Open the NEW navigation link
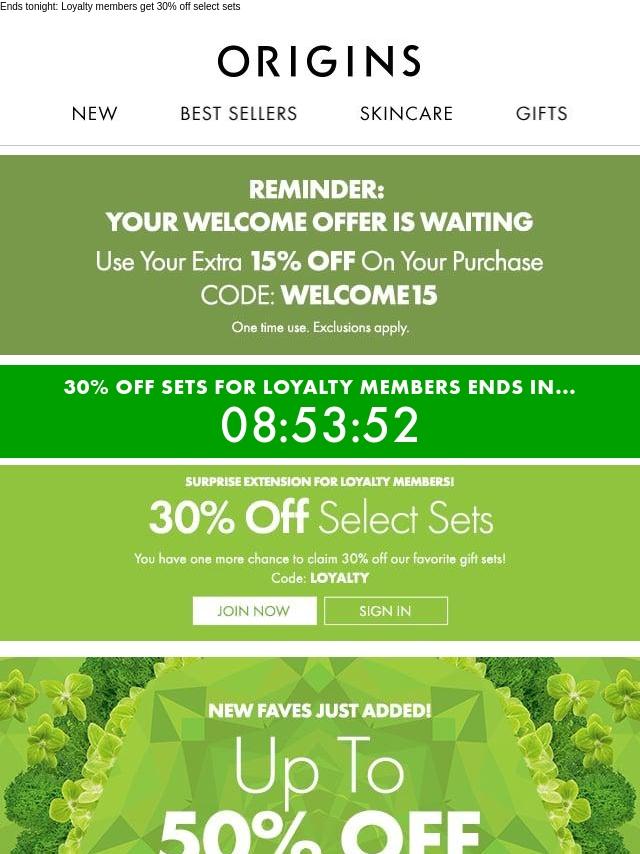The image size is (640, 854). tap(94, 113)
